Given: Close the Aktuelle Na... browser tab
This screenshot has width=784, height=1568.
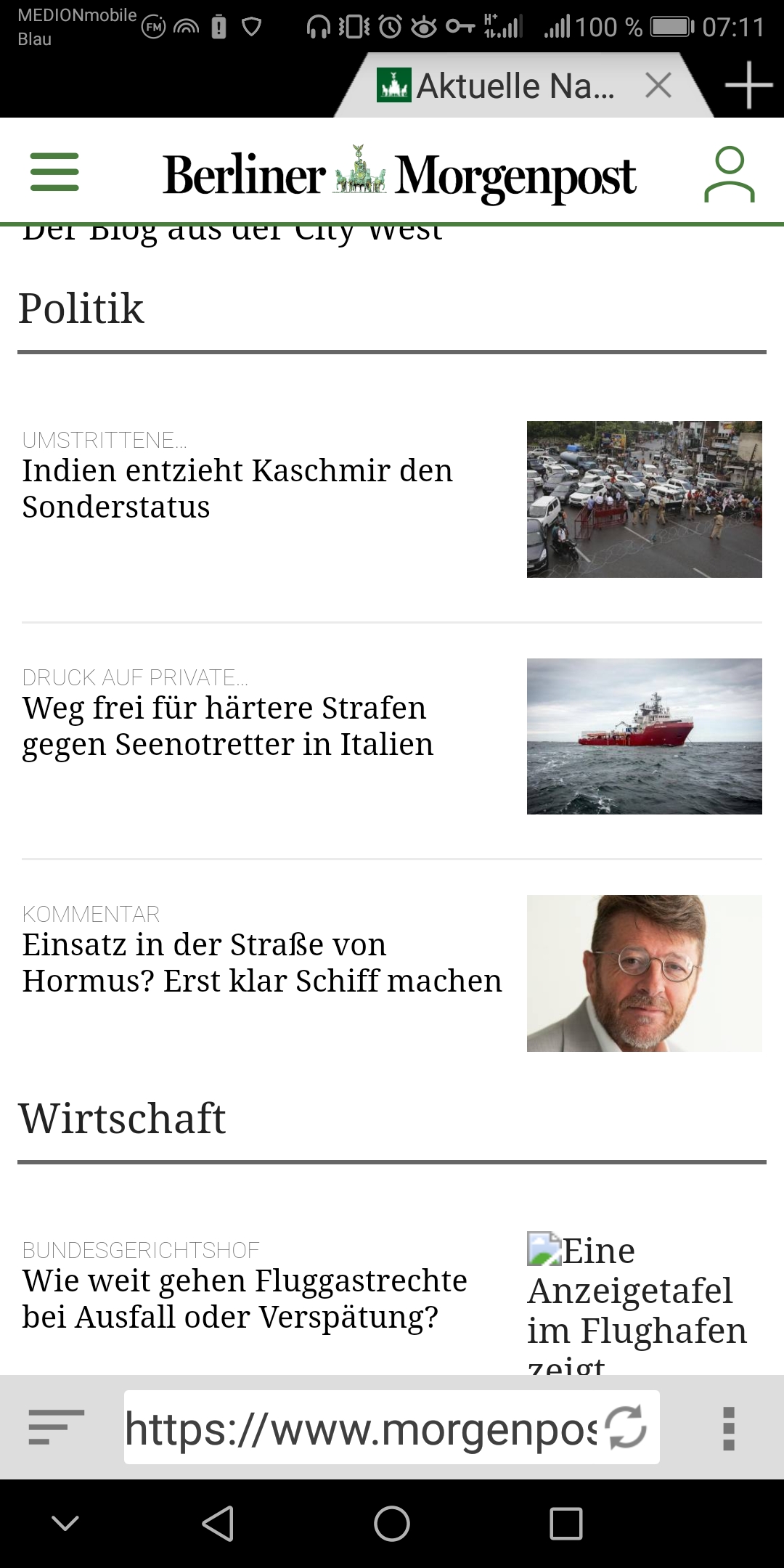Looking at the screenshot, I should coord(658,86).
